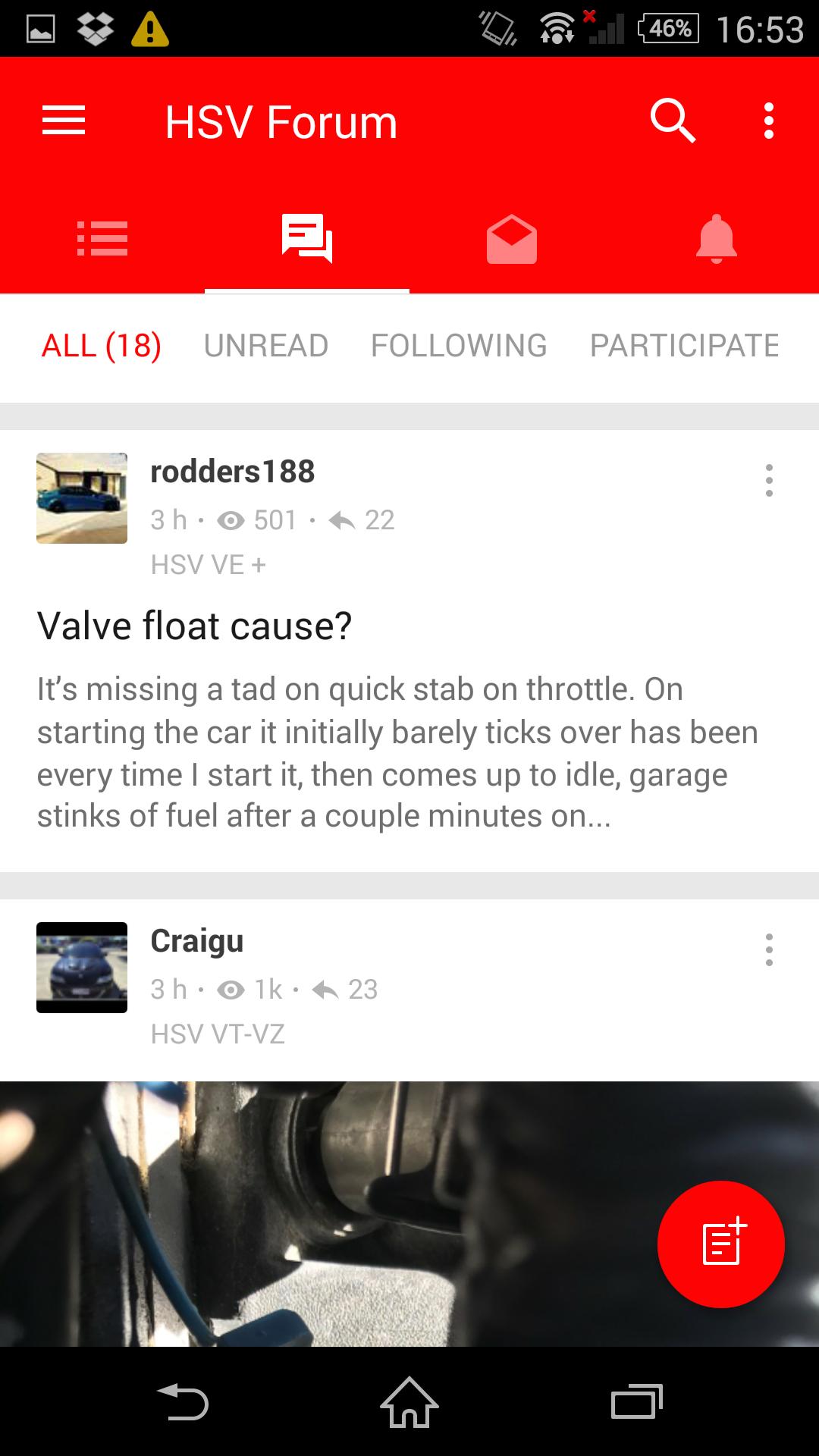Open the thread options for Craigu's post
Screen dimensions: 819x1456
point(768,949)
